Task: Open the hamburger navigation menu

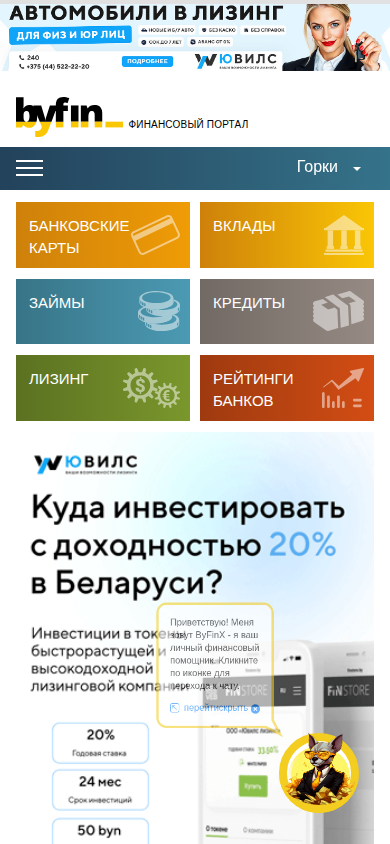Action: pyautogui.click(x=30, y=168)
